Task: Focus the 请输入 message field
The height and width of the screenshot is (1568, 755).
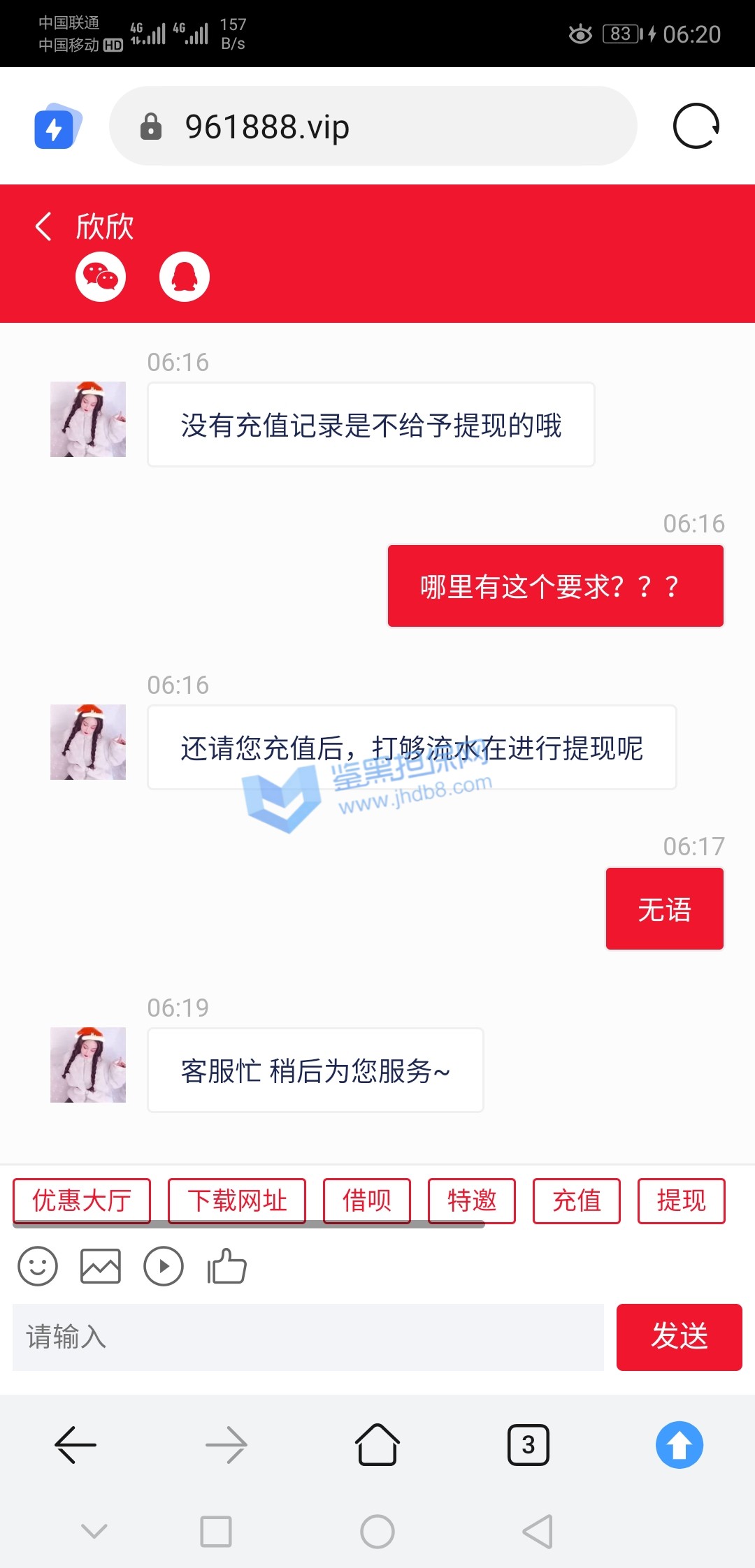Action: [308, 1337]
